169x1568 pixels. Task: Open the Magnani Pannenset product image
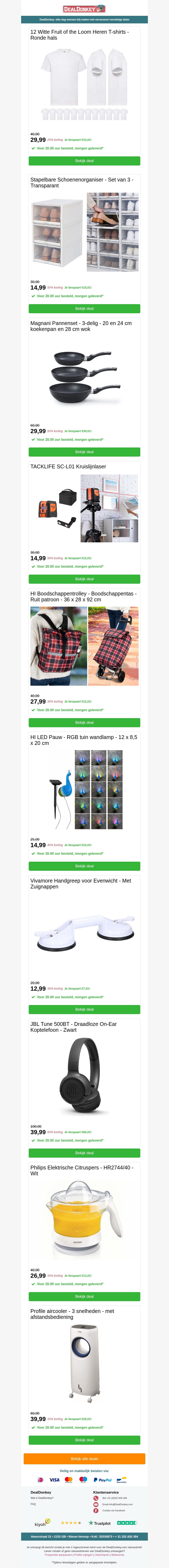[x=84, y=377]
